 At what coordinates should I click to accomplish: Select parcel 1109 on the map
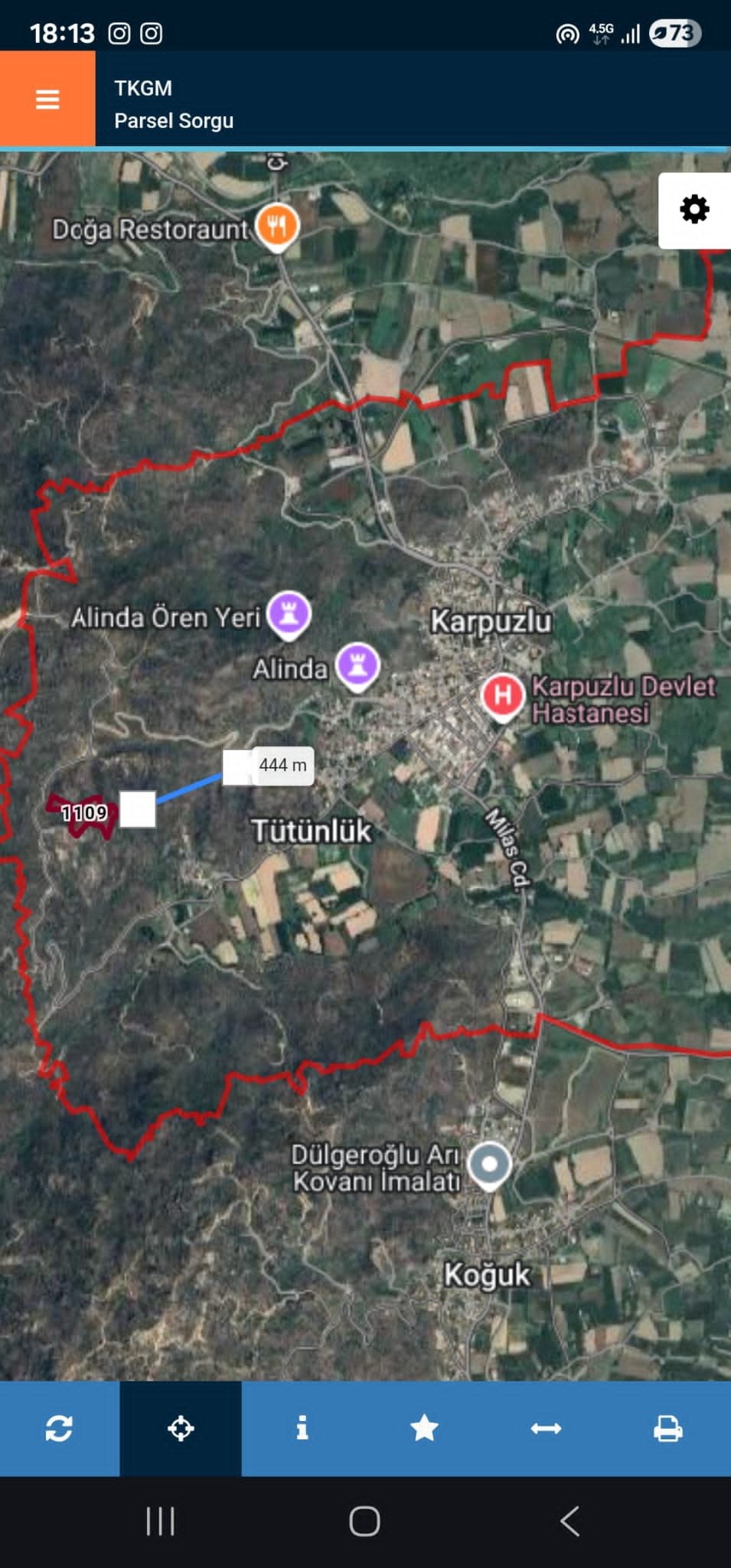point(83,813)
